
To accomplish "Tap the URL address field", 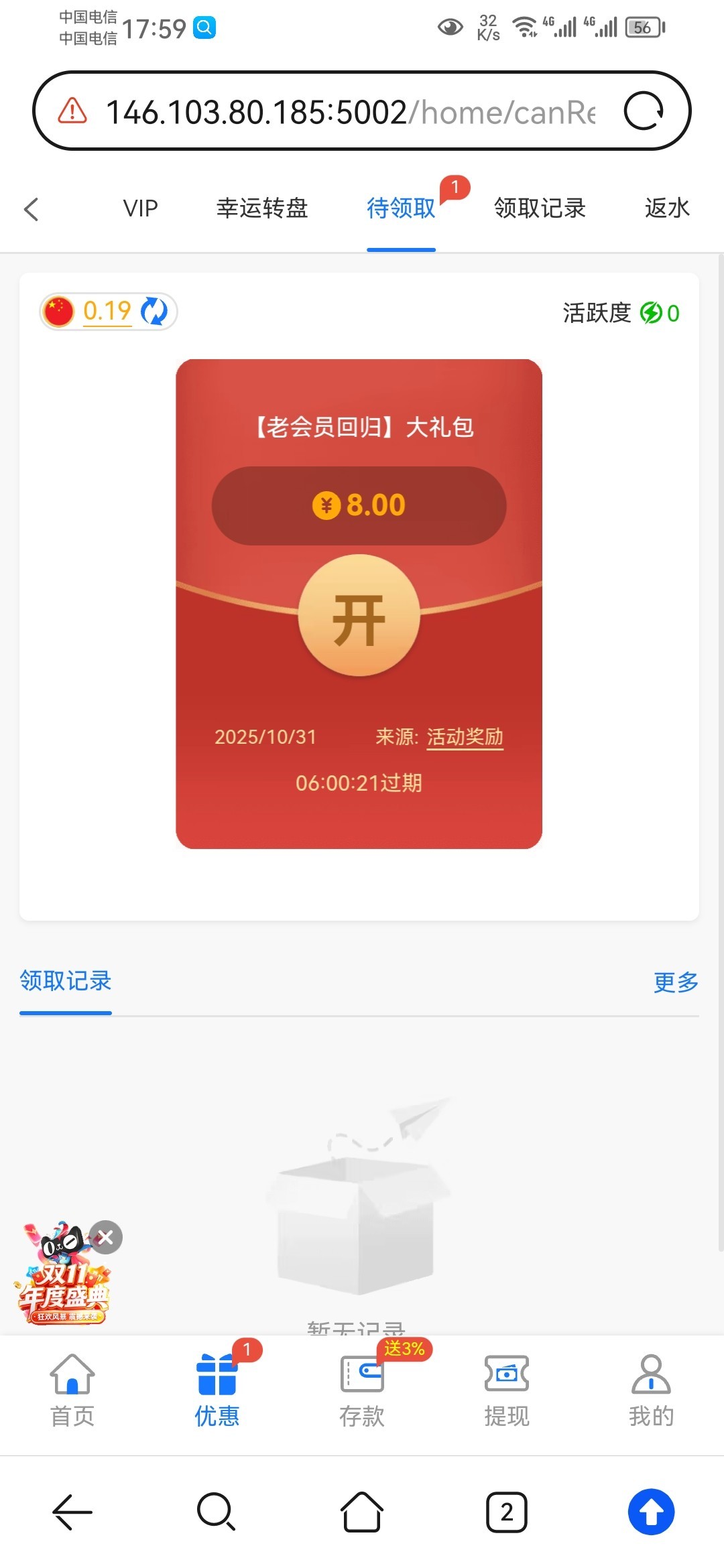I will click(x=349, y=112).
